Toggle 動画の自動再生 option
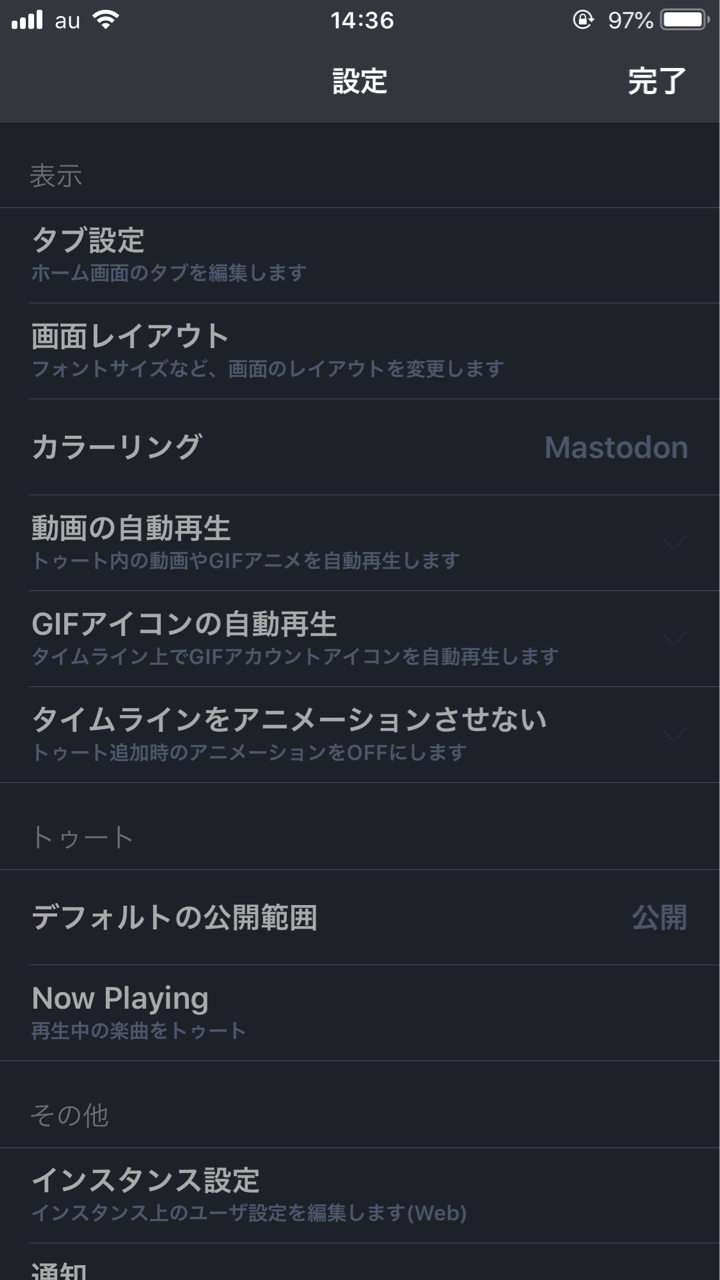 click(360, 543)
